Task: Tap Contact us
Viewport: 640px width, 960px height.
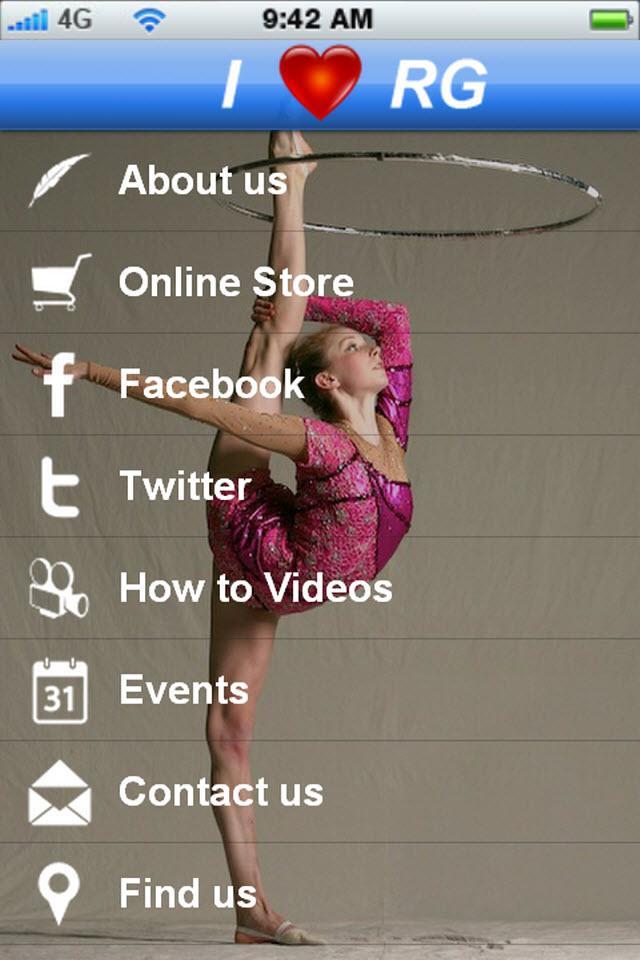Action: pos(221,793)
